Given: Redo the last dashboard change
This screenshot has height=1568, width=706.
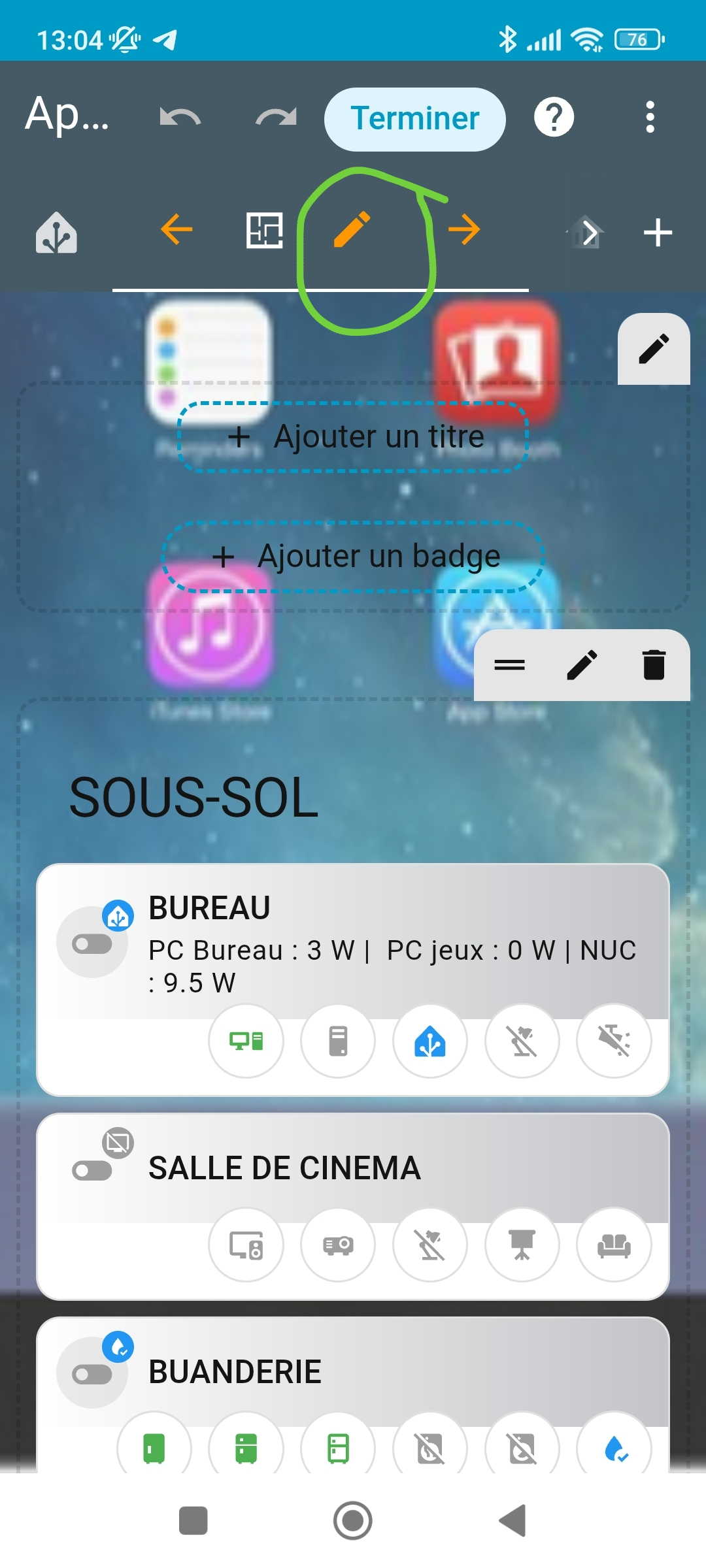Looking at the screenshot, I should (276, 118).
